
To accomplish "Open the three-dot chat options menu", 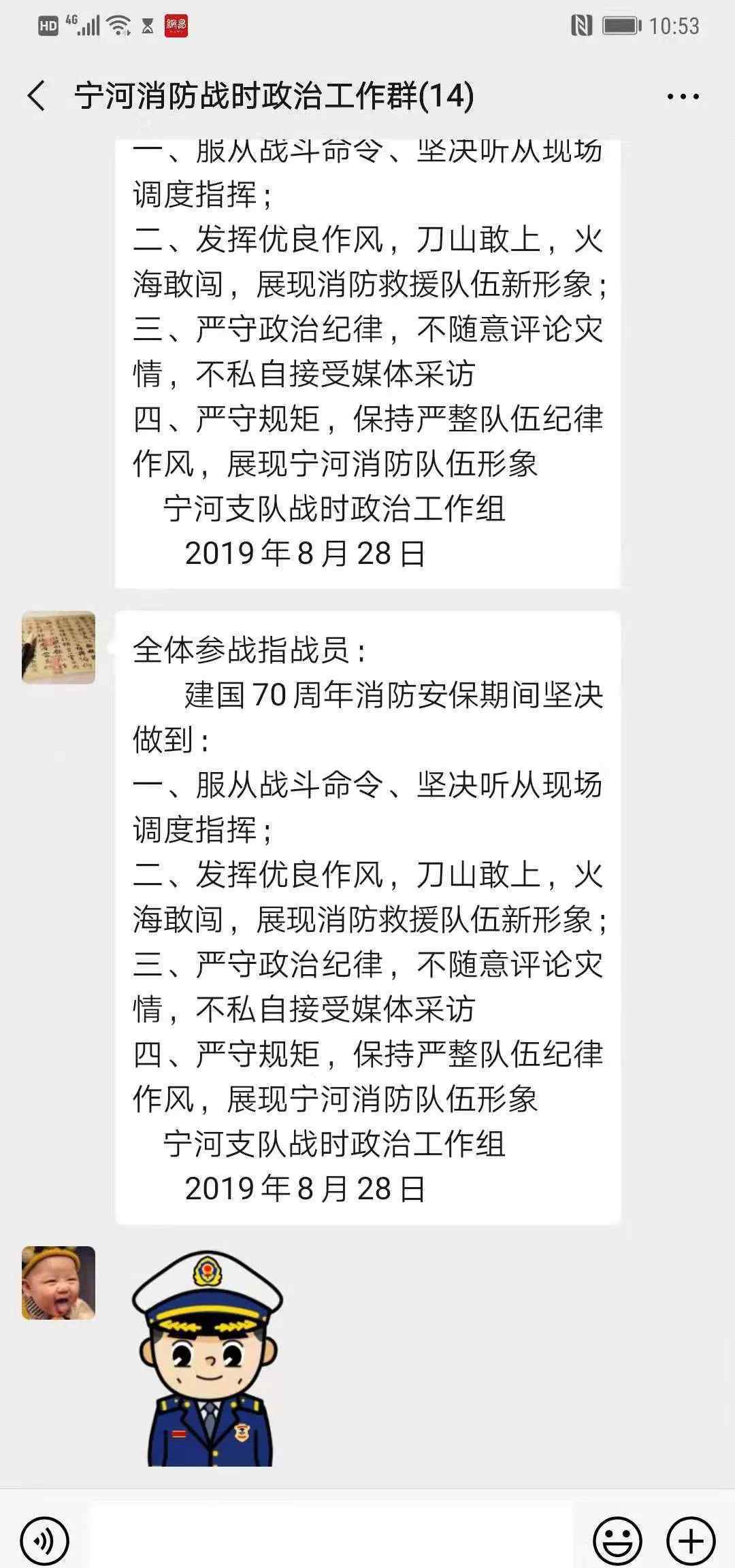I will (683, 97).
